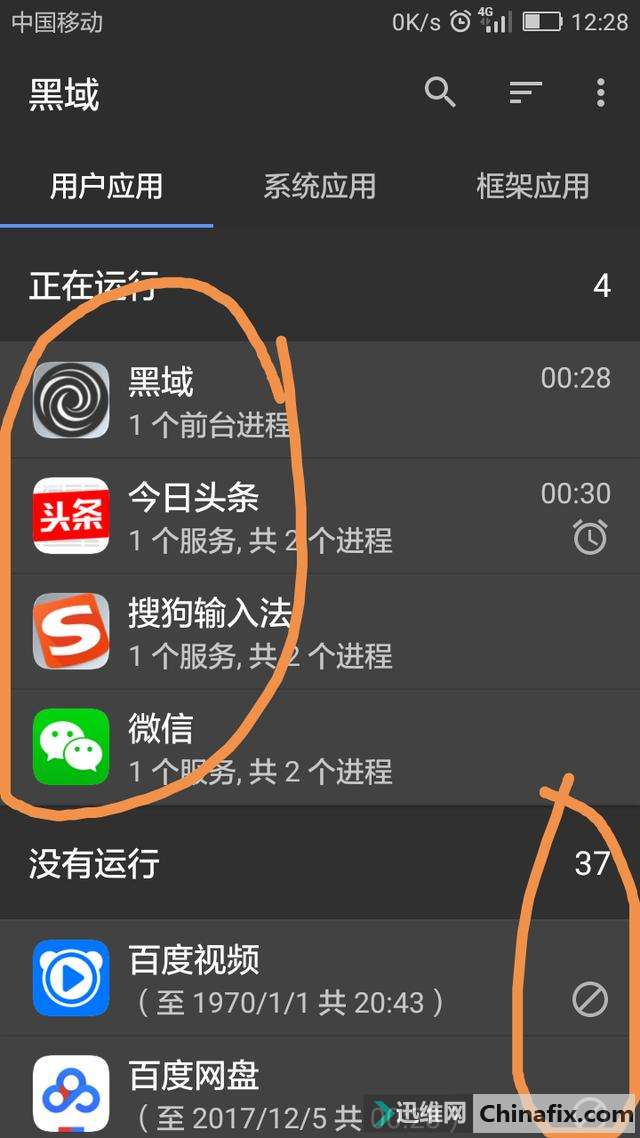The width and height of the screenshot is (640, 1138).
Task: Open the search icon in the app bar
Action: (x=440, y=93)
